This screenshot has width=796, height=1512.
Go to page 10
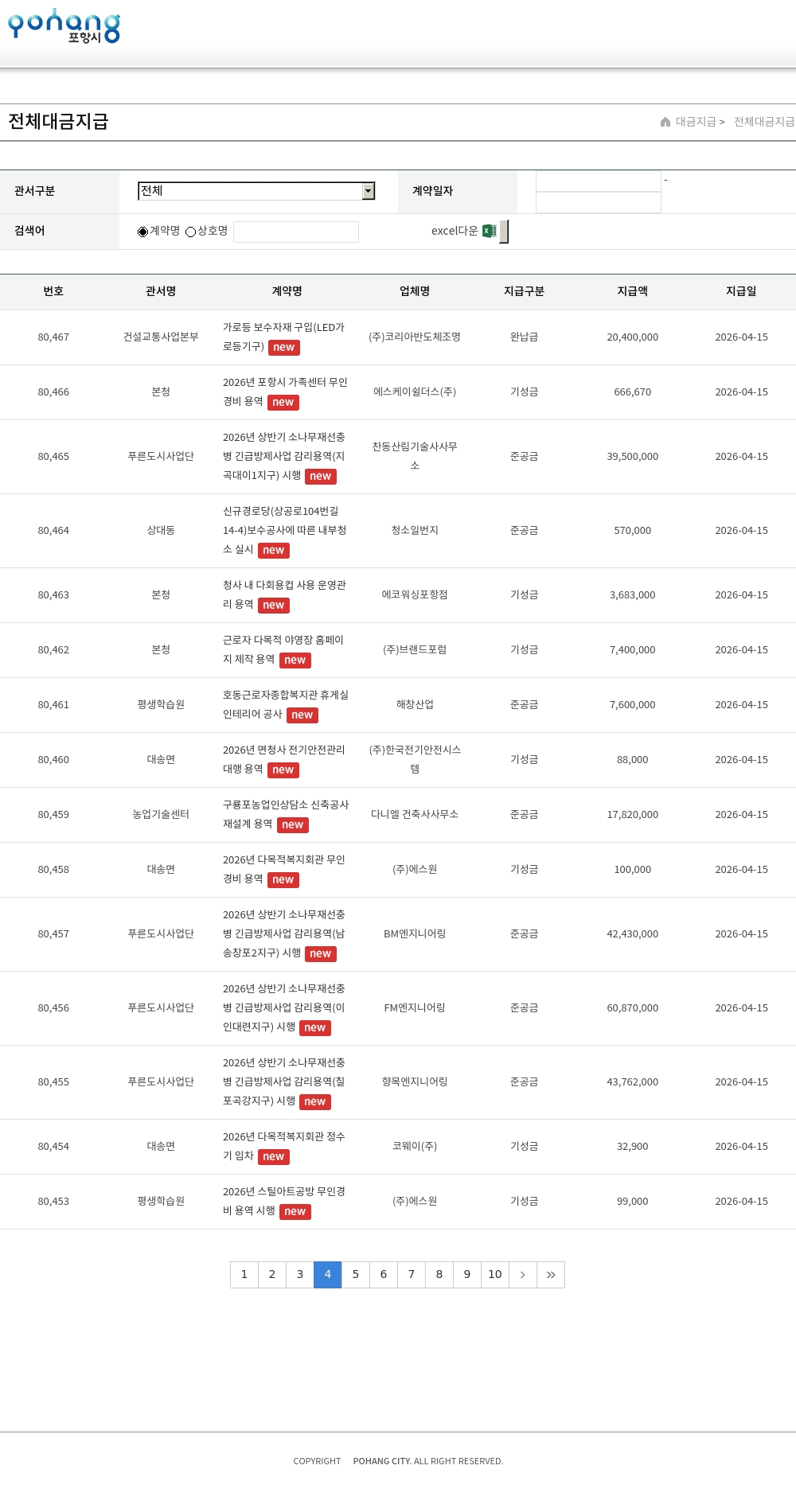(495, 1275)
